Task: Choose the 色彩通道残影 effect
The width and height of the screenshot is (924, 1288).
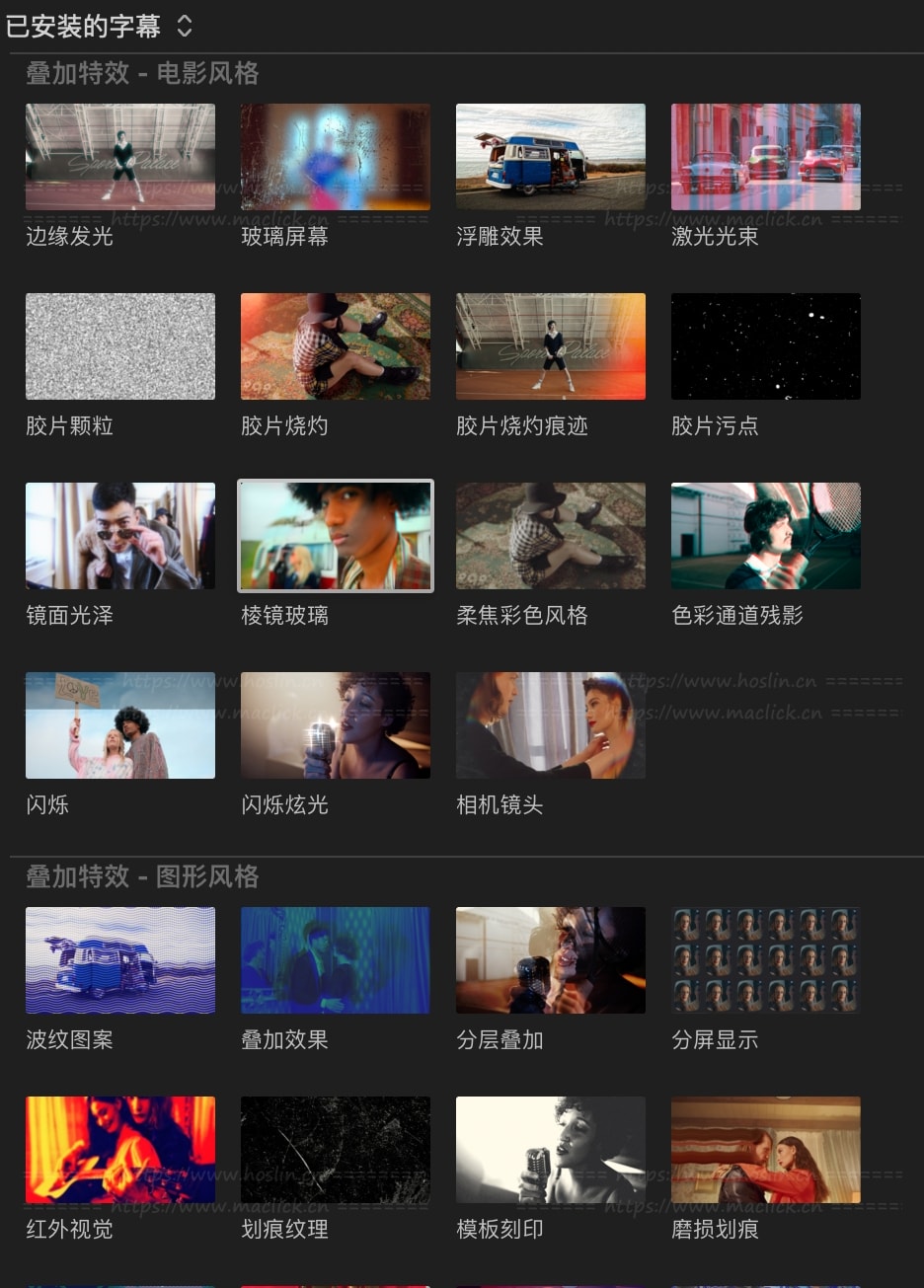Action: pos(766,536)
